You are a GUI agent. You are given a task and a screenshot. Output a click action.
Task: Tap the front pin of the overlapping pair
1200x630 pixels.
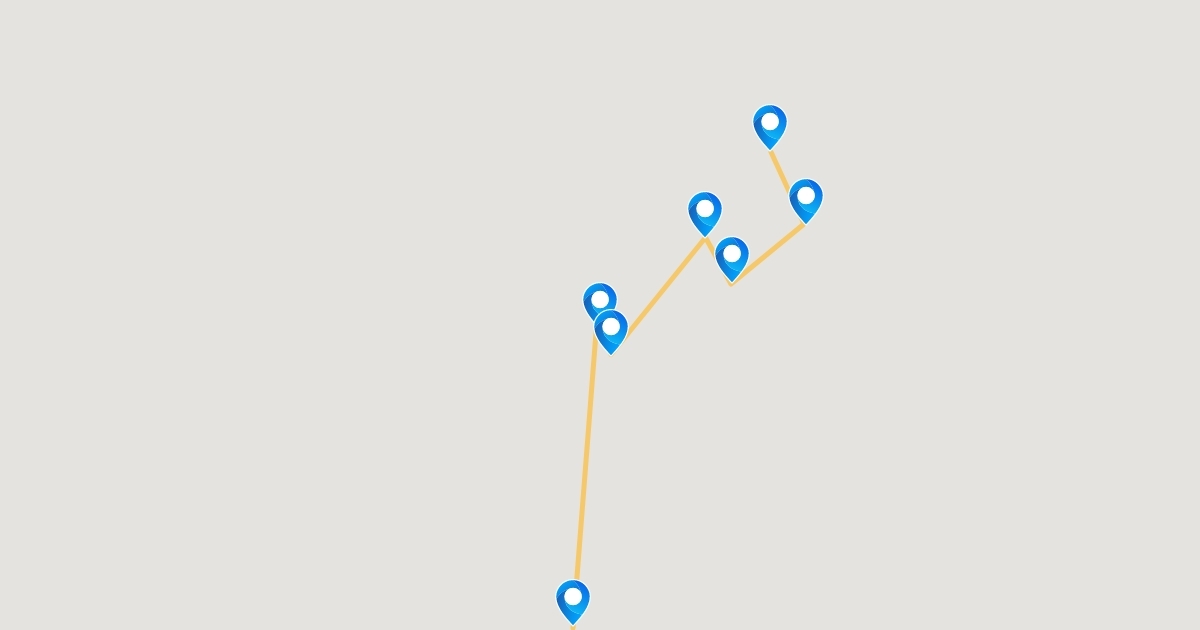(611, 330)
